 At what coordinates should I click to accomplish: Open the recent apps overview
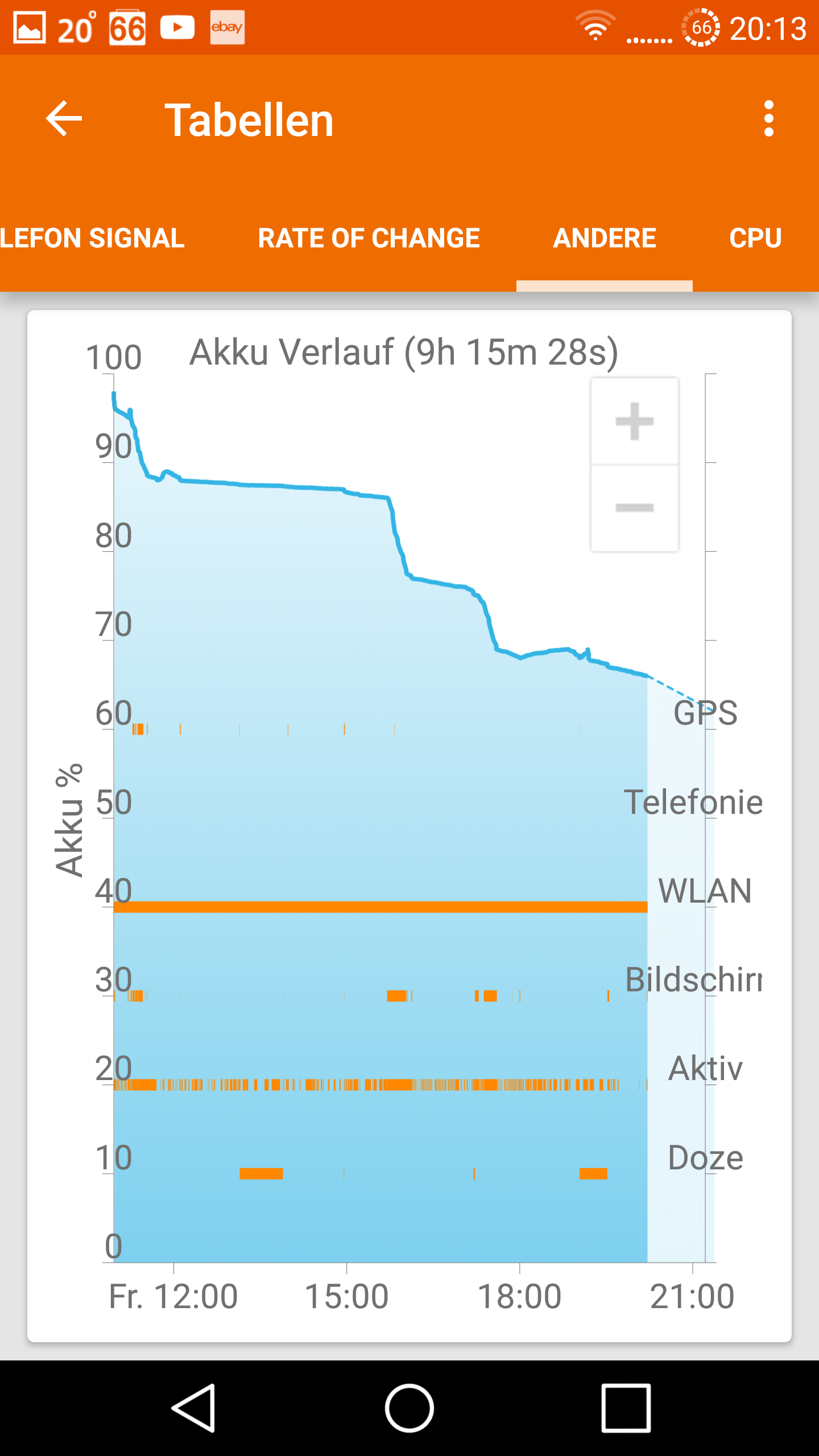coord(626,1408)
